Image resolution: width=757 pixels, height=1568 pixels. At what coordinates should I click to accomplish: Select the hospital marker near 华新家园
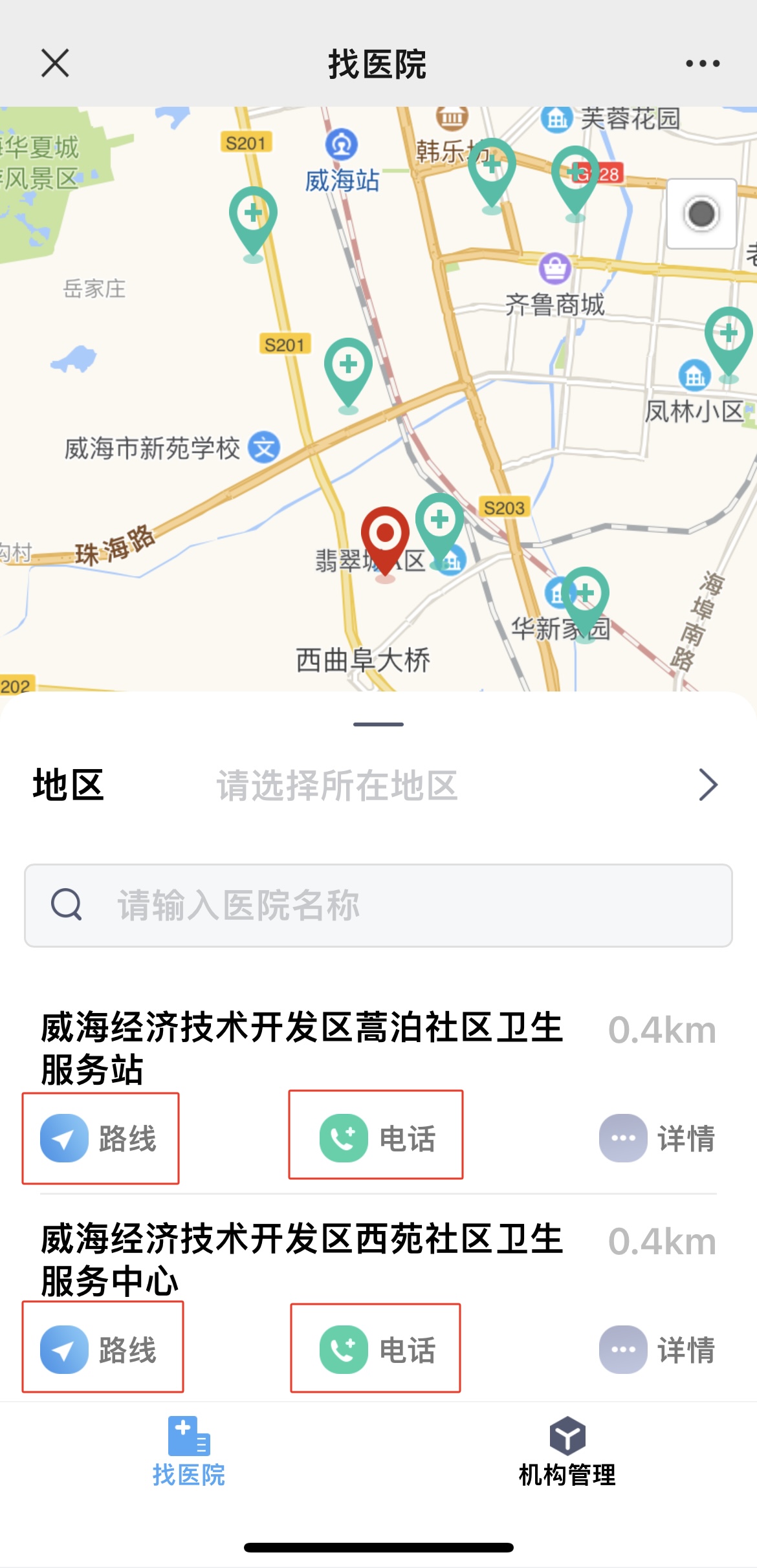[x=585, y=596]
